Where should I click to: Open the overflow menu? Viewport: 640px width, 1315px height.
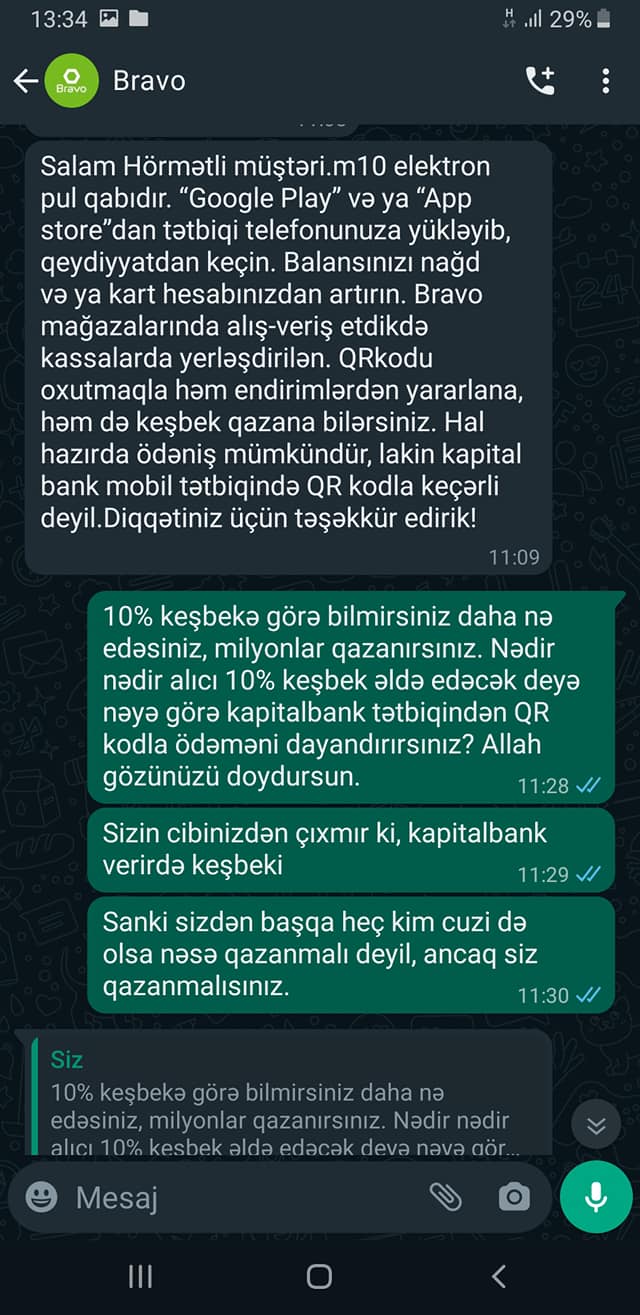tap(606, 81)
